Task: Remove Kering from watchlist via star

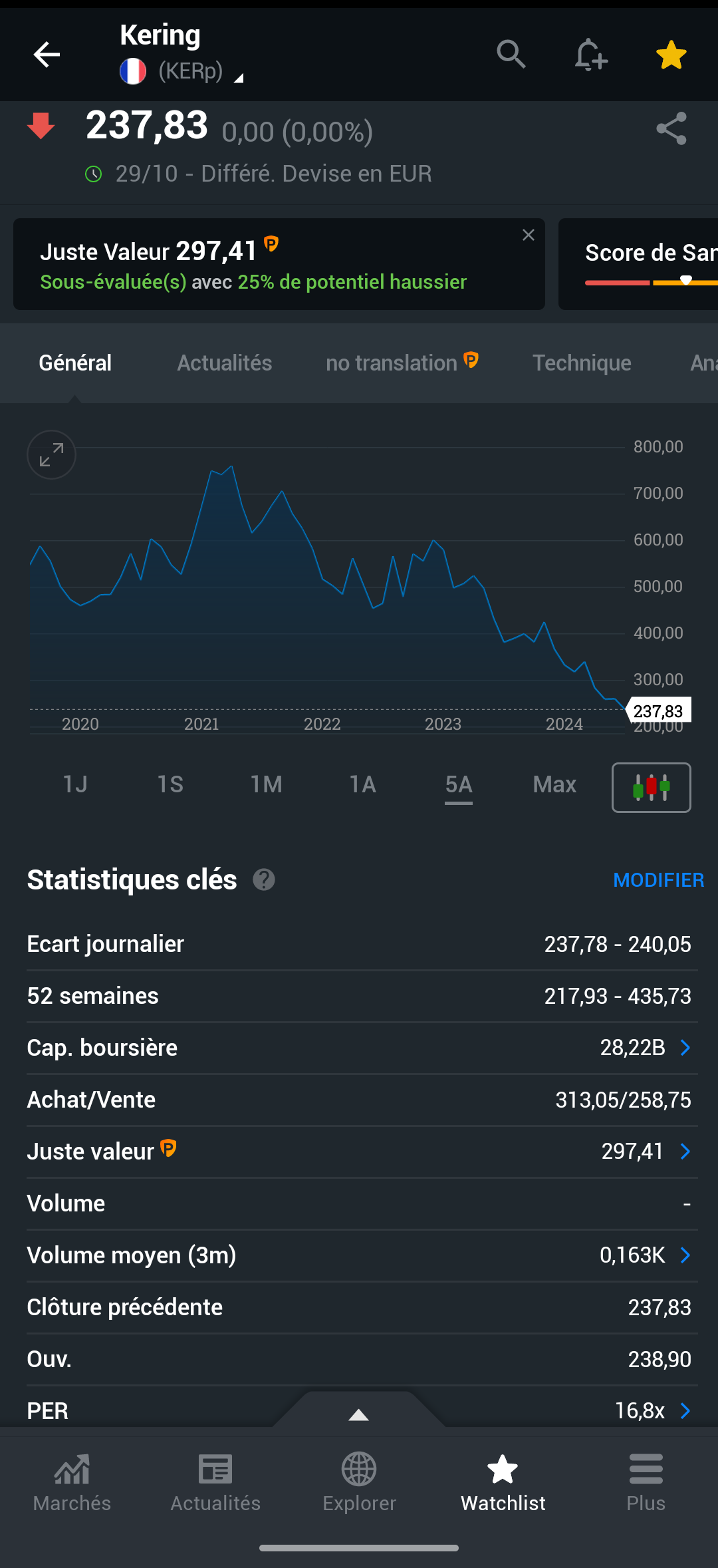Action: coord(671,55)
